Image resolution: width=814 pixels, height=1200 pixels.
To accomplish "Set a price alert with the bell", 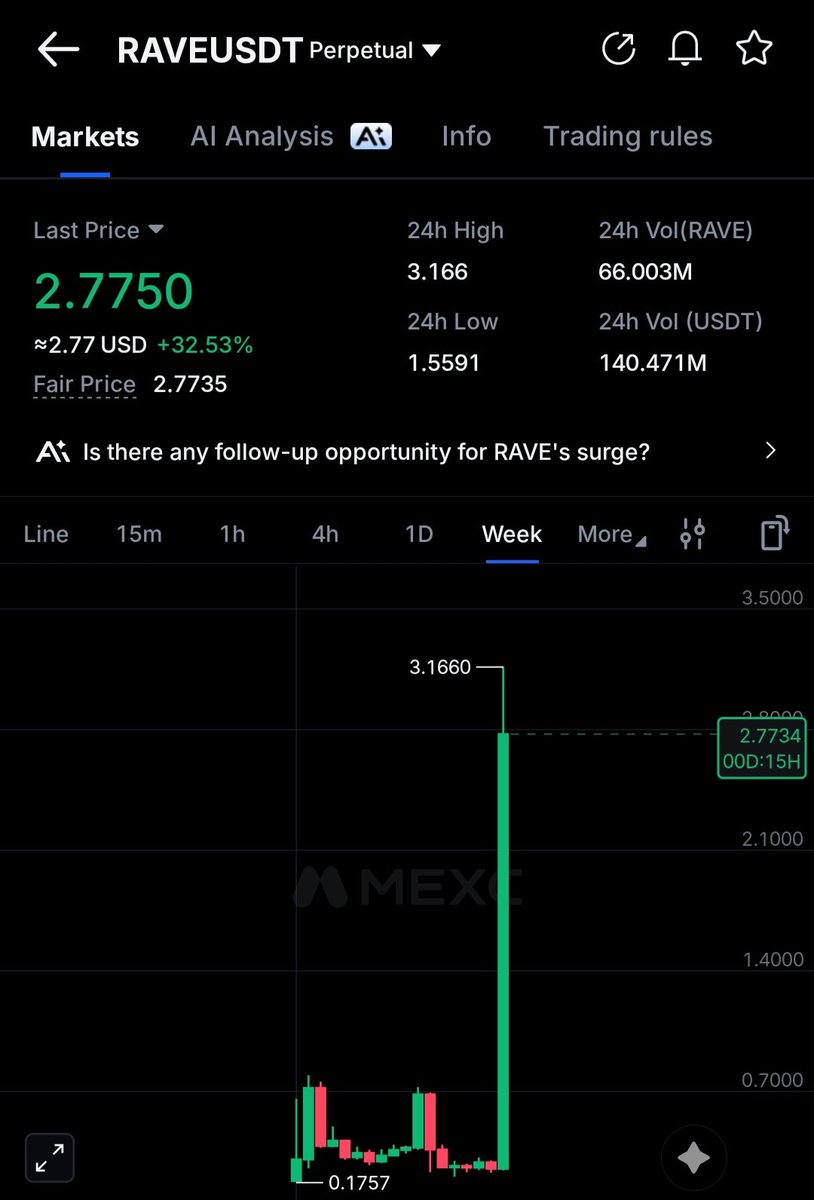I will tap(686, 49).
